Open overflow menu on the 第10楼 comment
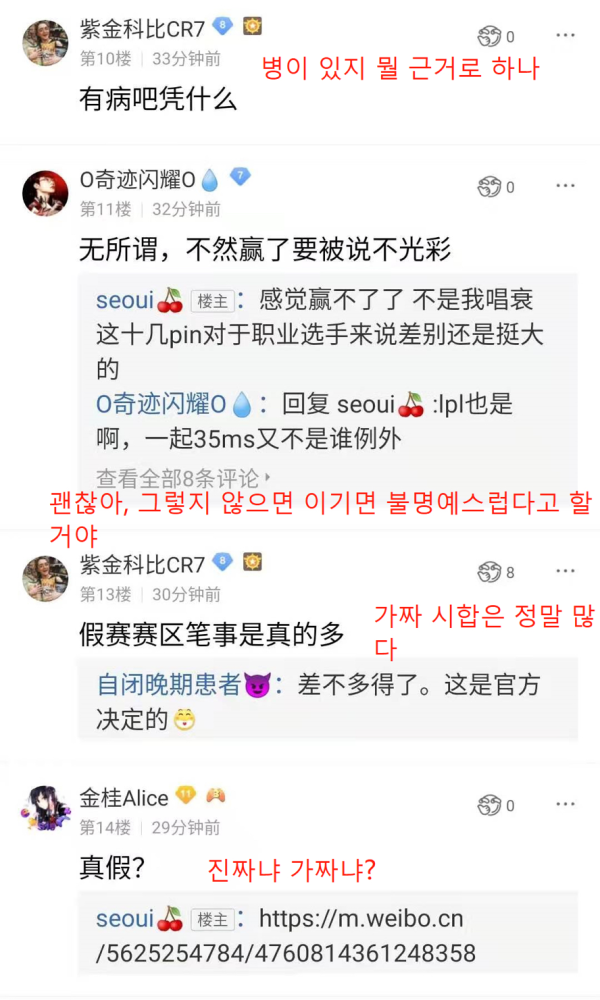The width and height of the screenshot is (600, 1000). click(566, 36)
